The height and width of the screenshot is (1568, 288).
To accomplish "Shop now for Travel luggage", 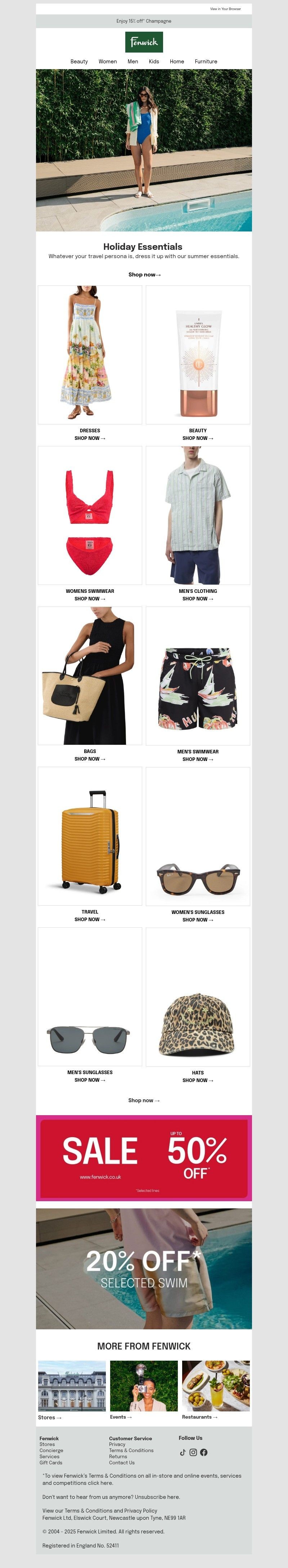I will click(90, 920).
